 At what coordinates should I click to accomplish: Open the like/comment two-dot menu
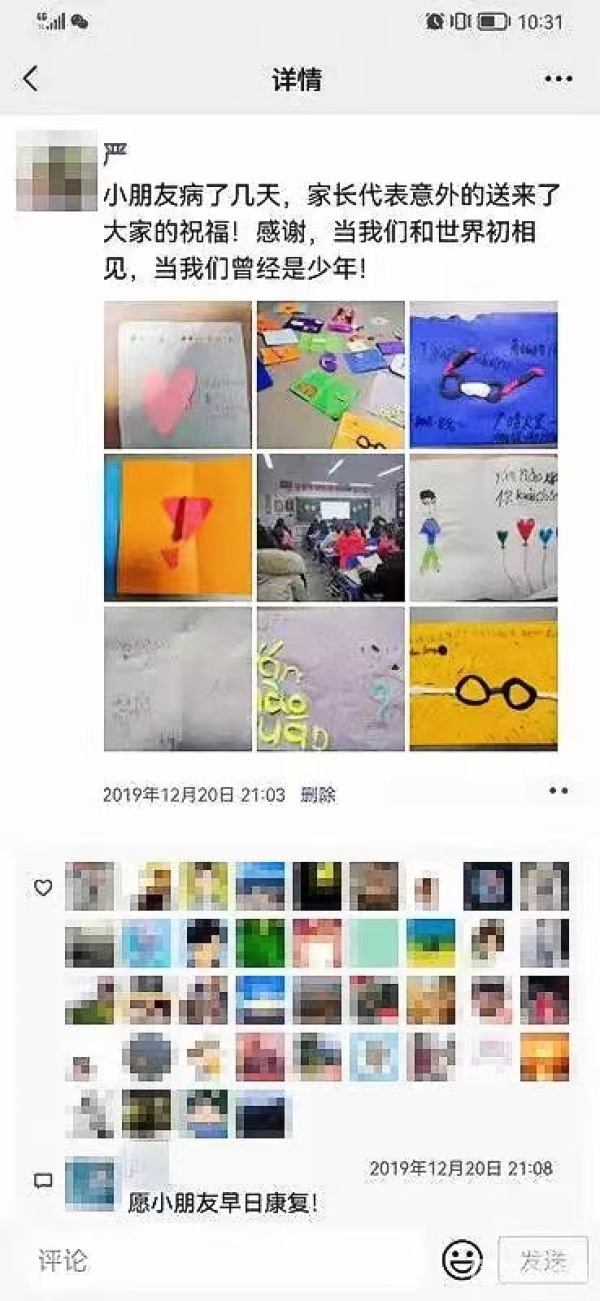(x=558, y=791)
